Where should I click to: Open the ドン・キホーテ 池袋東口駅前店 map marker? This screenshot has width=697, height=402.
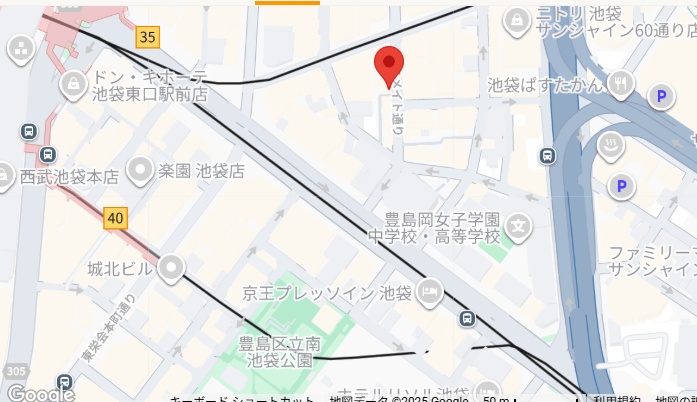tap(73, 83)
